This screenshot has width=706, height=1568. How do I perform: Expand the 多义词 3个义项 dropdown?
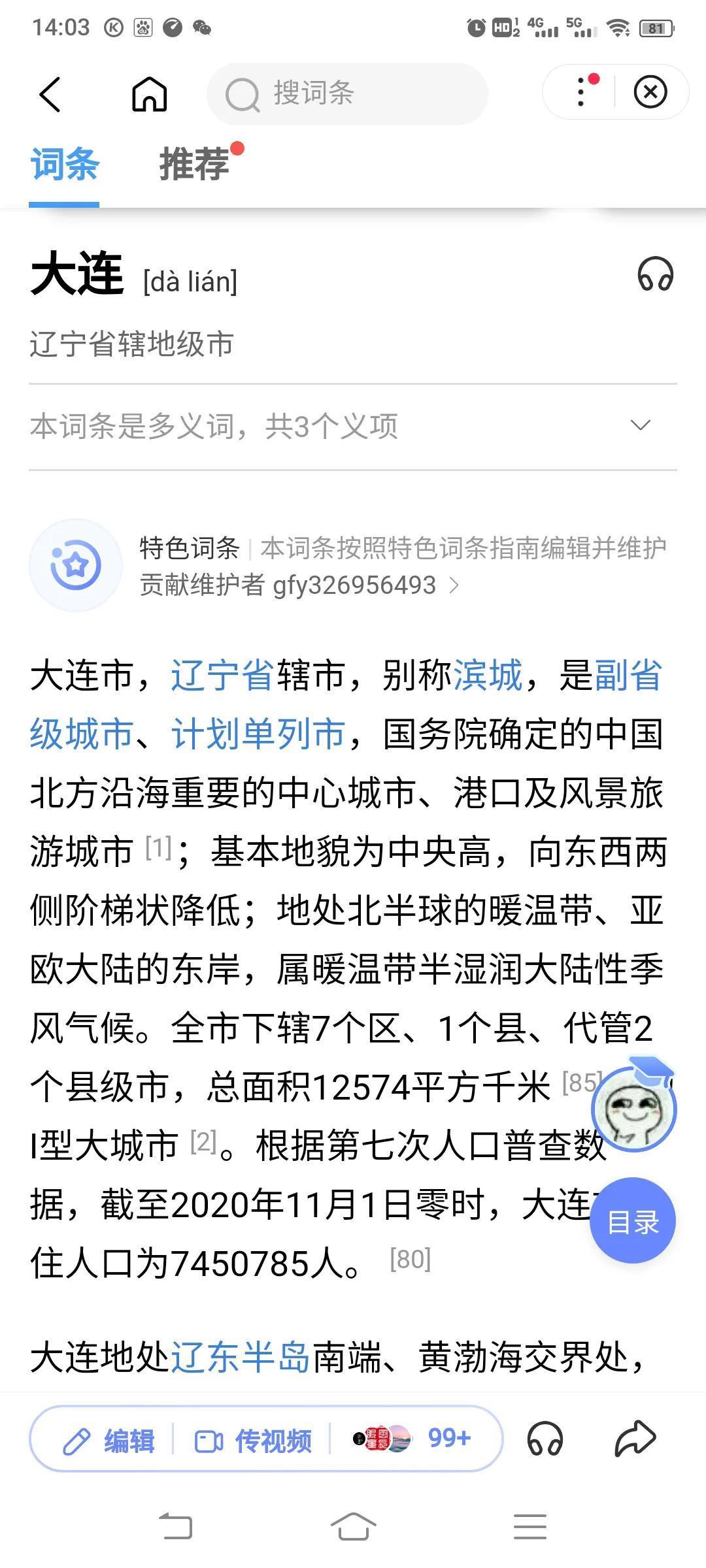(641, 426)
